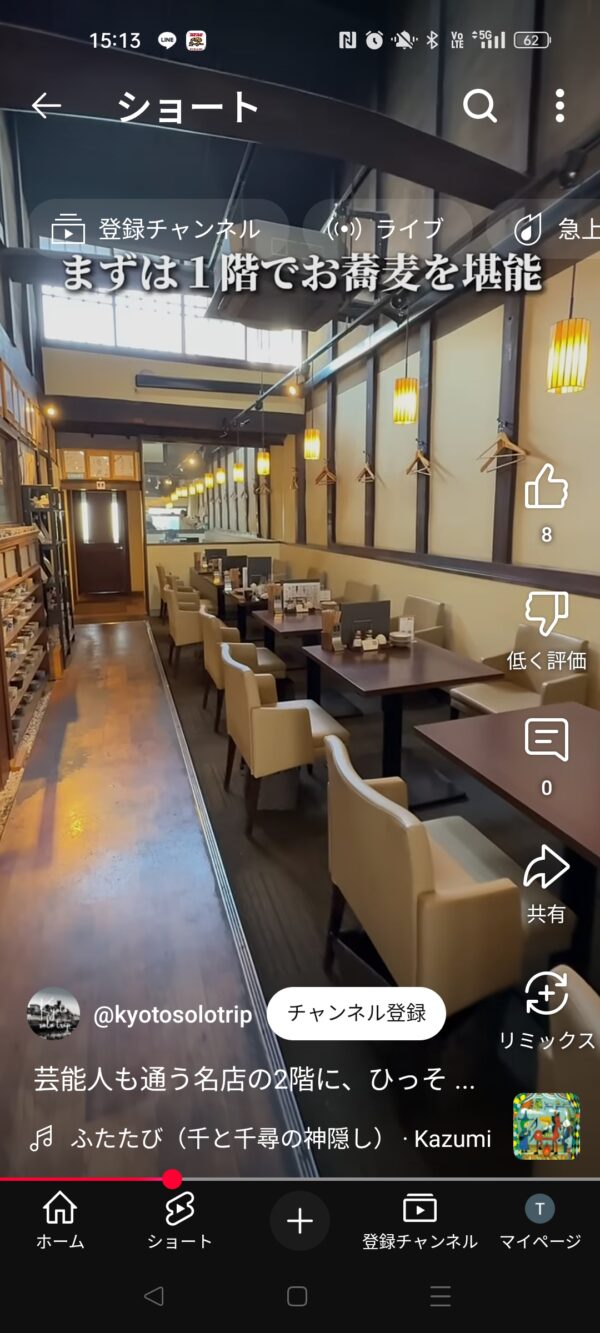Viewport: 600px width, 1333px height.
Task: Open search in Shorts
Action: point(480,106)
